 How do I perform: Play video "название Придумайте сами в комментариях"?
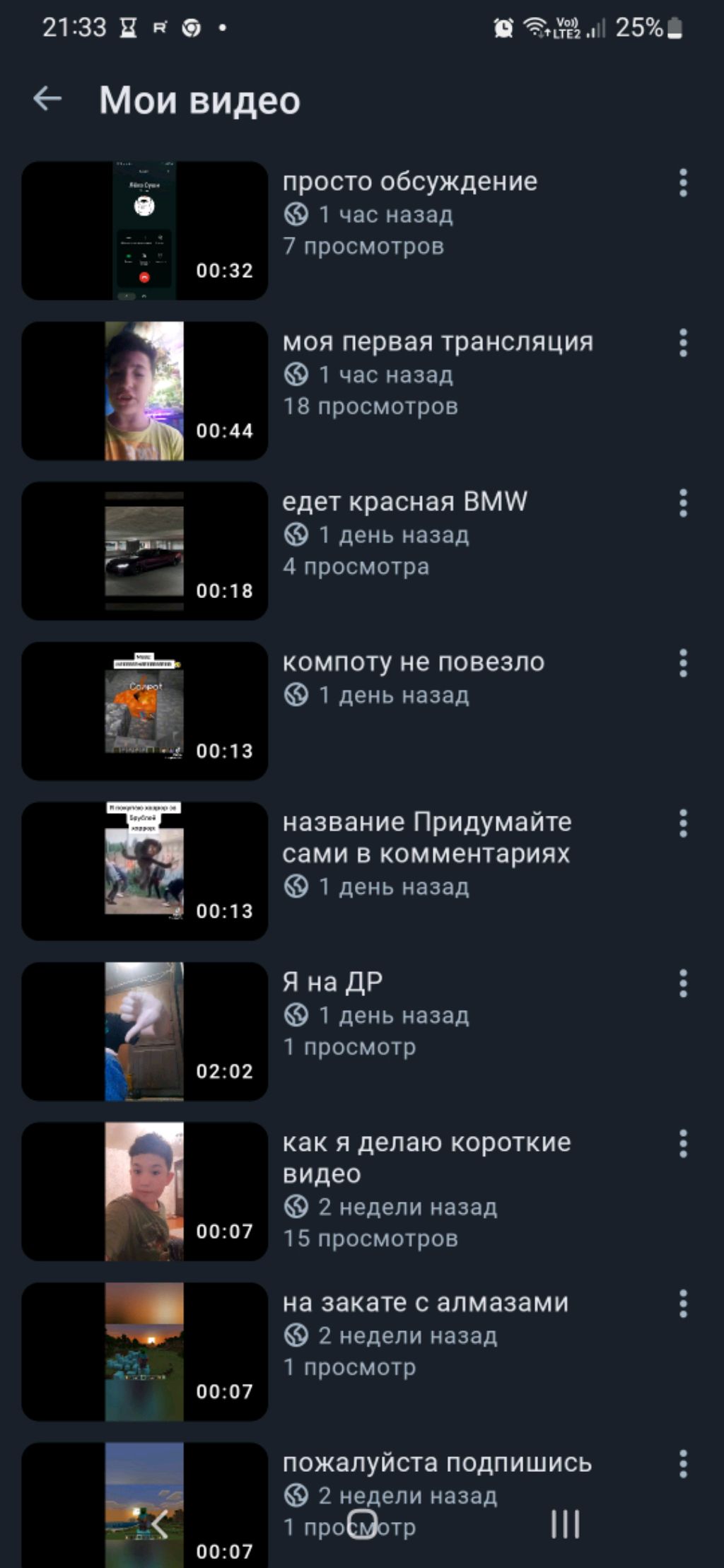tap(144, 871)
